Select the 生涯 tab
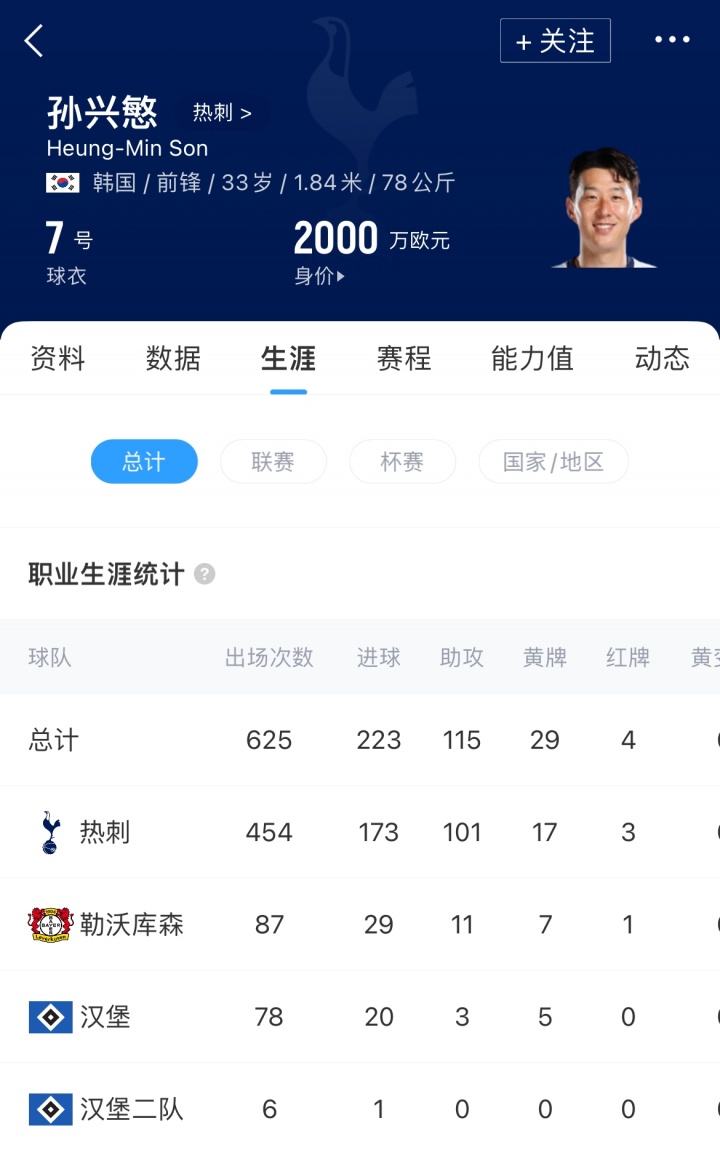Viewport: 720px width, 1150px height. pos(288,358)
